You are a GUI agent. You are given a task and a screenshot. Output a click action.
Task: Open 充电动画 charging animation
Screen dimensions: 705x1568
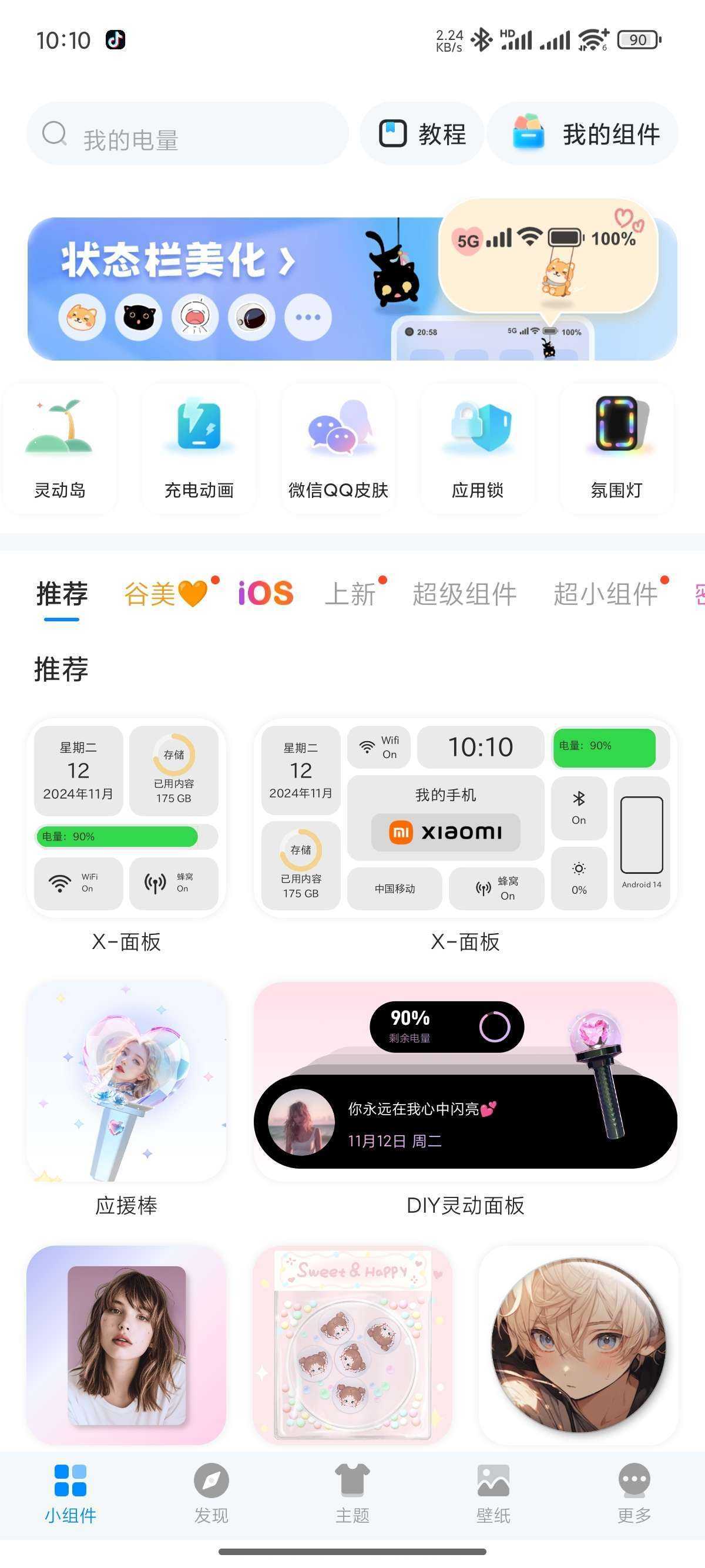pyautogui.click(x=199, y=449)
